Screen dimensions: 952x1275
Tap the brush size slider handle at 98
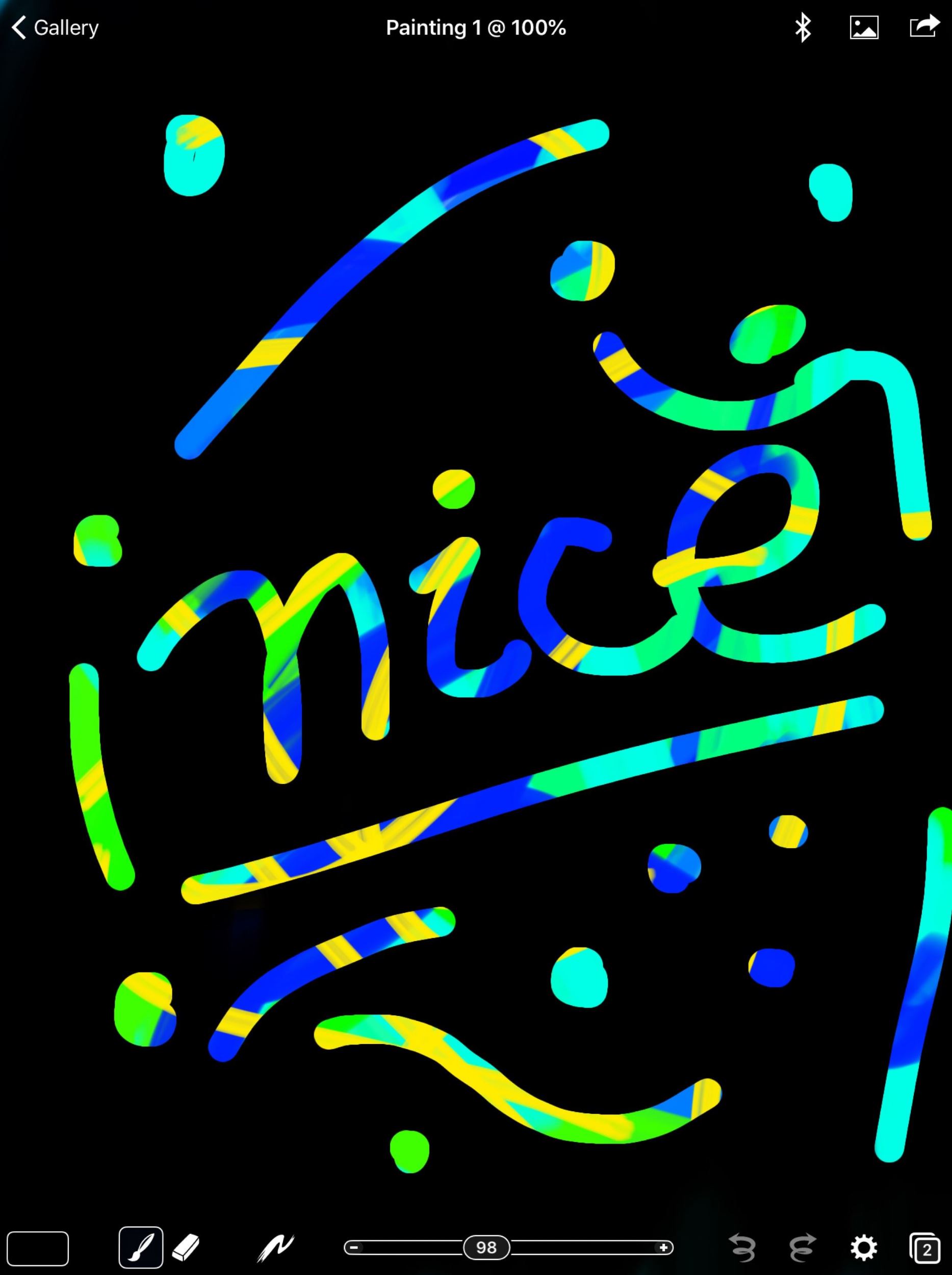tap(486, 1248)
